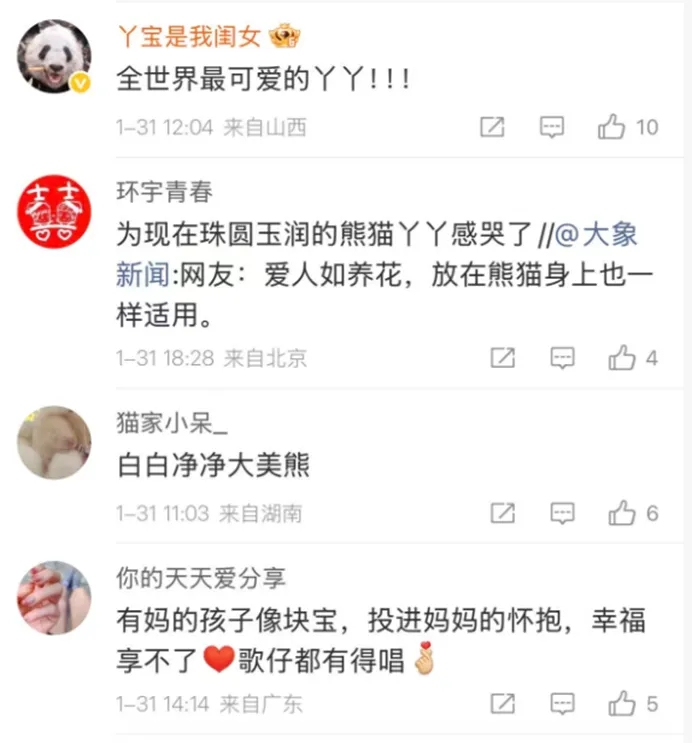Open the @大象新闻 mention link
692x743 pixels.
(596, 235)
